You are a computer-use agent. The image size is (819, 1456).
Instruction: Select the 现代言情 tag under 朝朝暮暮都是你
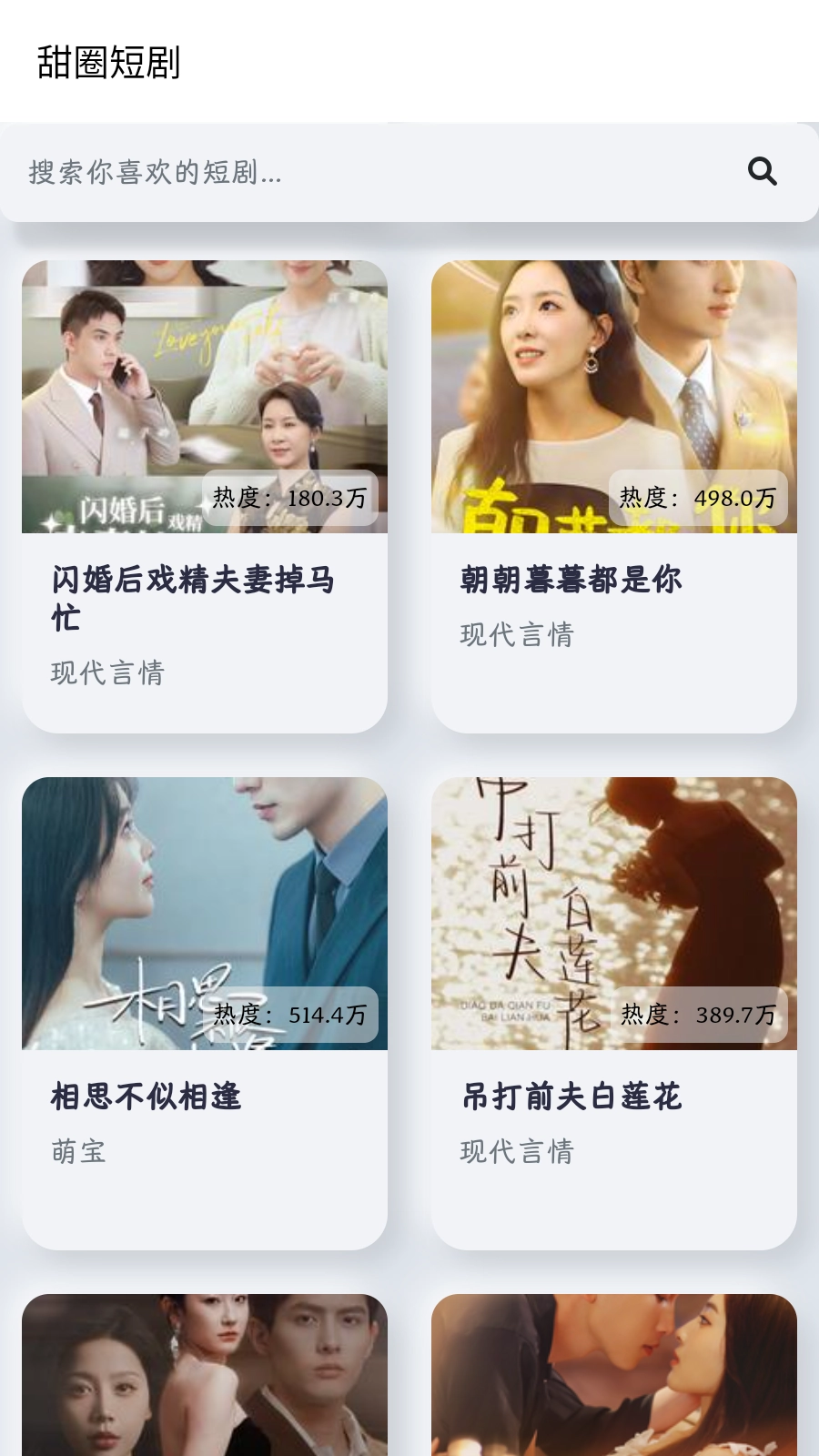[515, 636]
